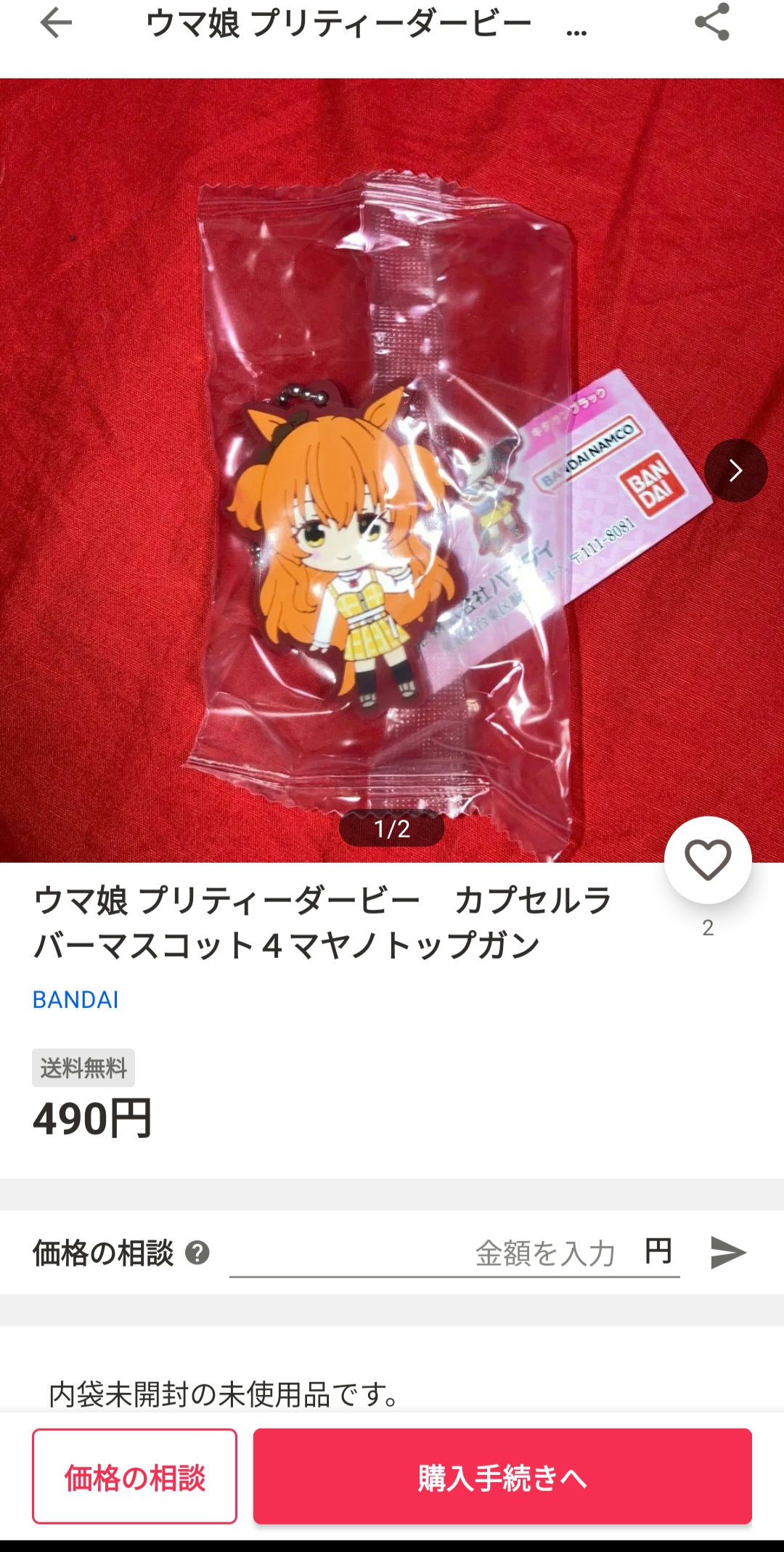Open the BANDAI brand link
The height and width of the screenshot is (1552, 784).
[75, 1000]
